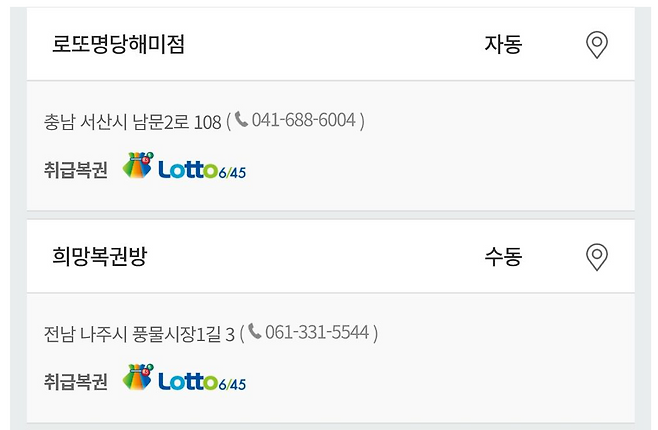Open map location for 희망복권방
Screen dimensions: 658x430
(x=596, y=257)
